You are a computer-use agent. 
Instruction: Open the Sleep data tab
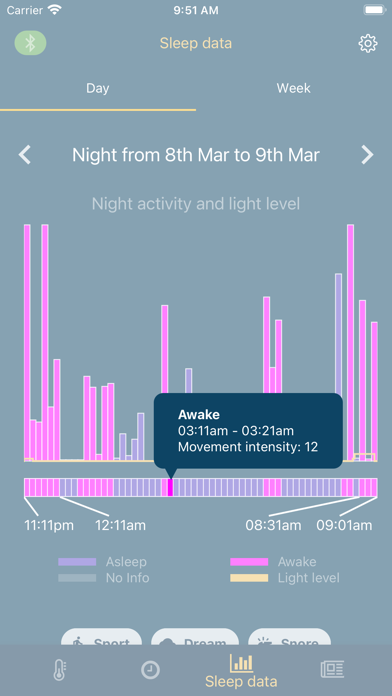click(241, 671)
